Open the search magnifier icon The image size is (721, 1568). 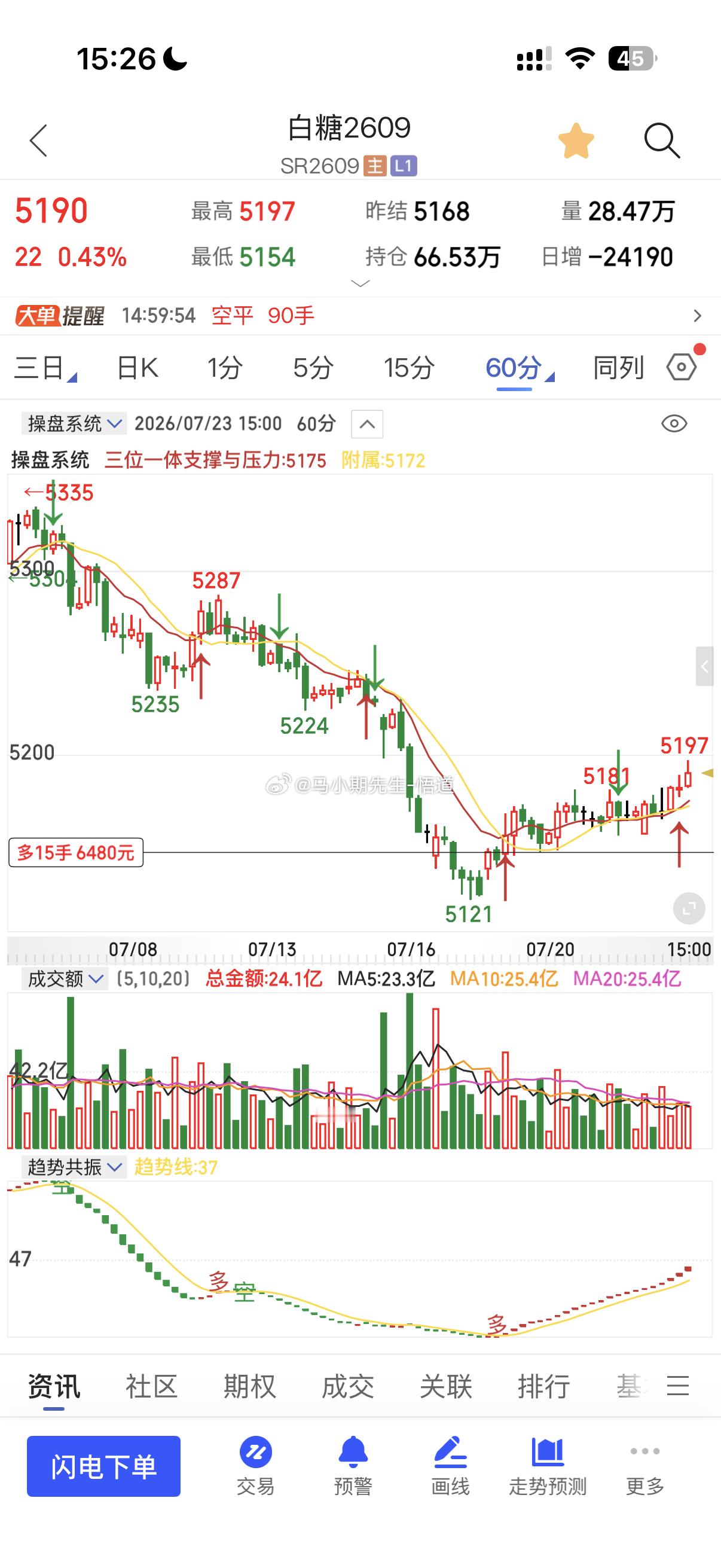pyautogui.click(x=661, y=141)
